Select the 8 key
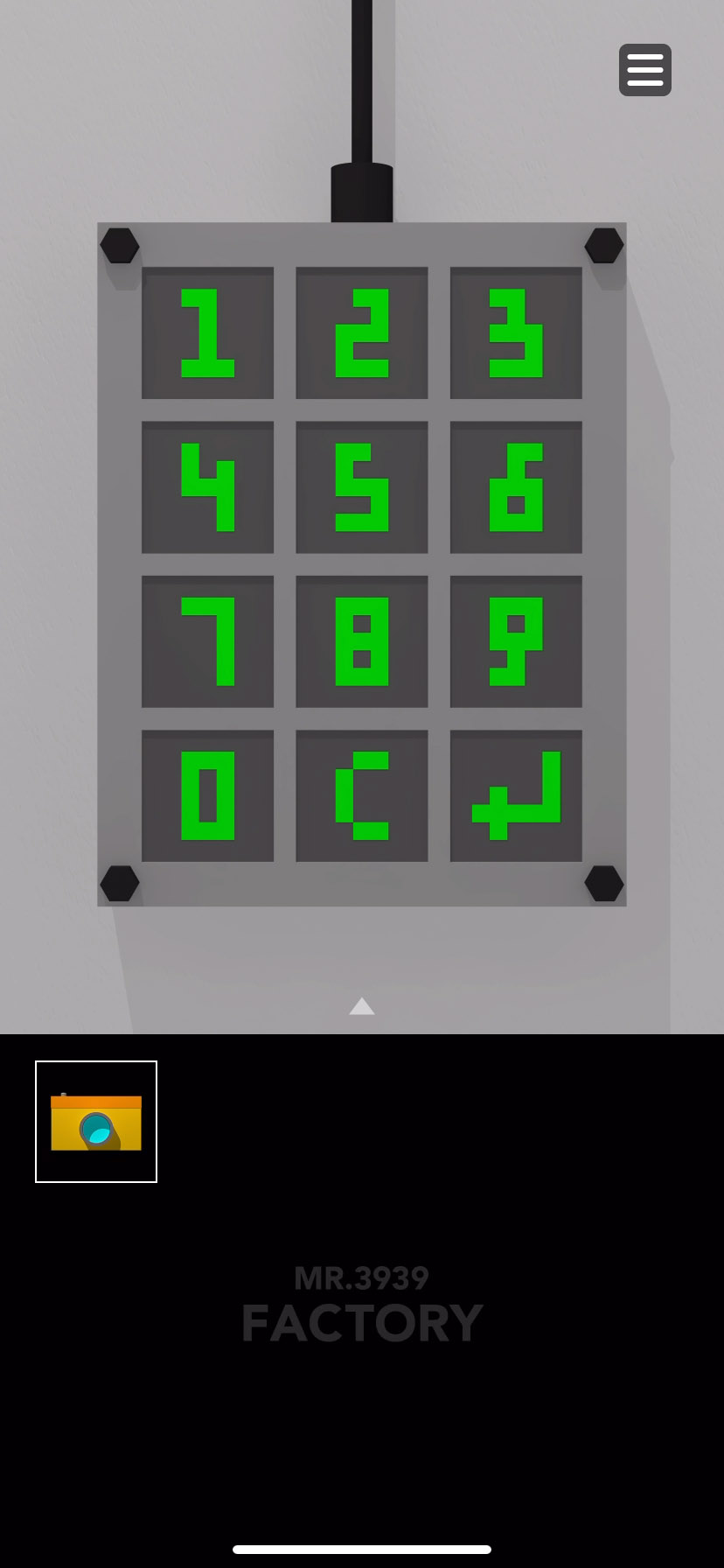The width and height of the screenshot is (724, 1568). (x=361, y=641)
